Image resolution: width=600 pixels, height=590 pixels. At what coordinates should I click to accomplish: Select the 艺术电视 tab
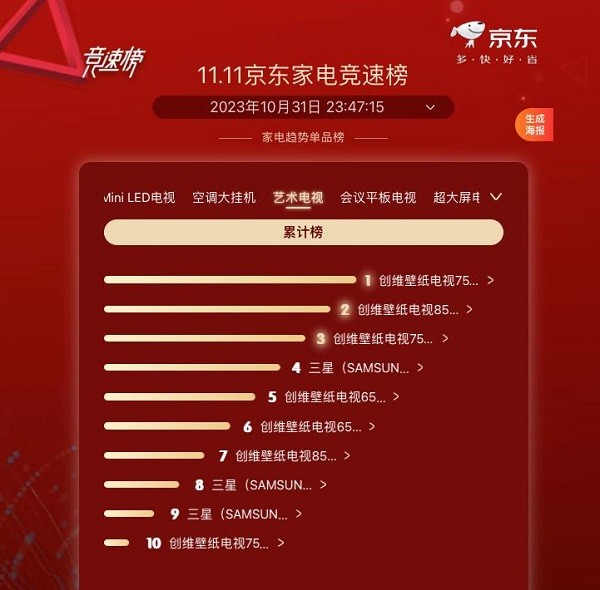(x=298, y=197)
